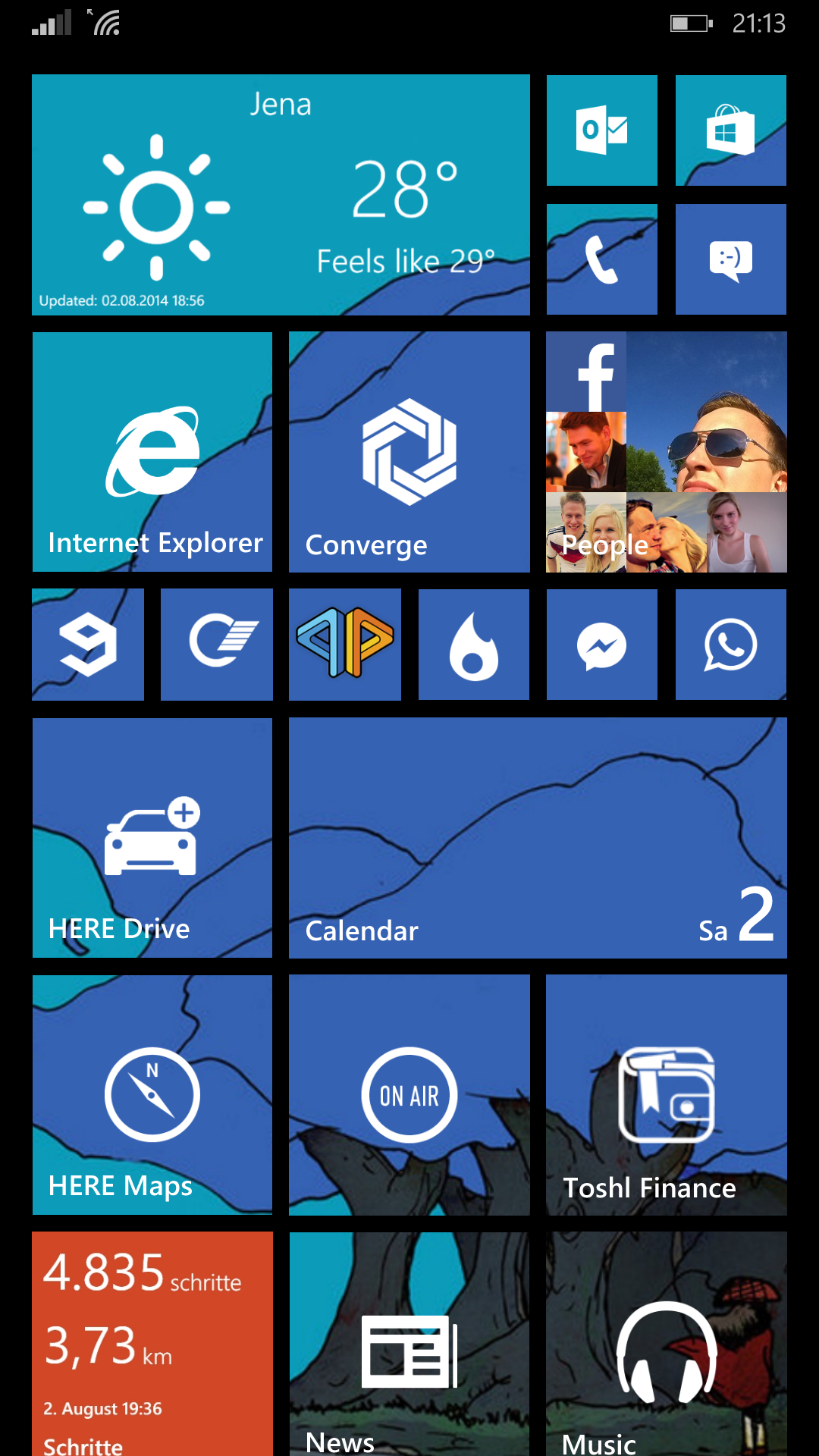This screenshot has height=1456, width=819.
Task: Open the News tile
Action: (409, 1344)
